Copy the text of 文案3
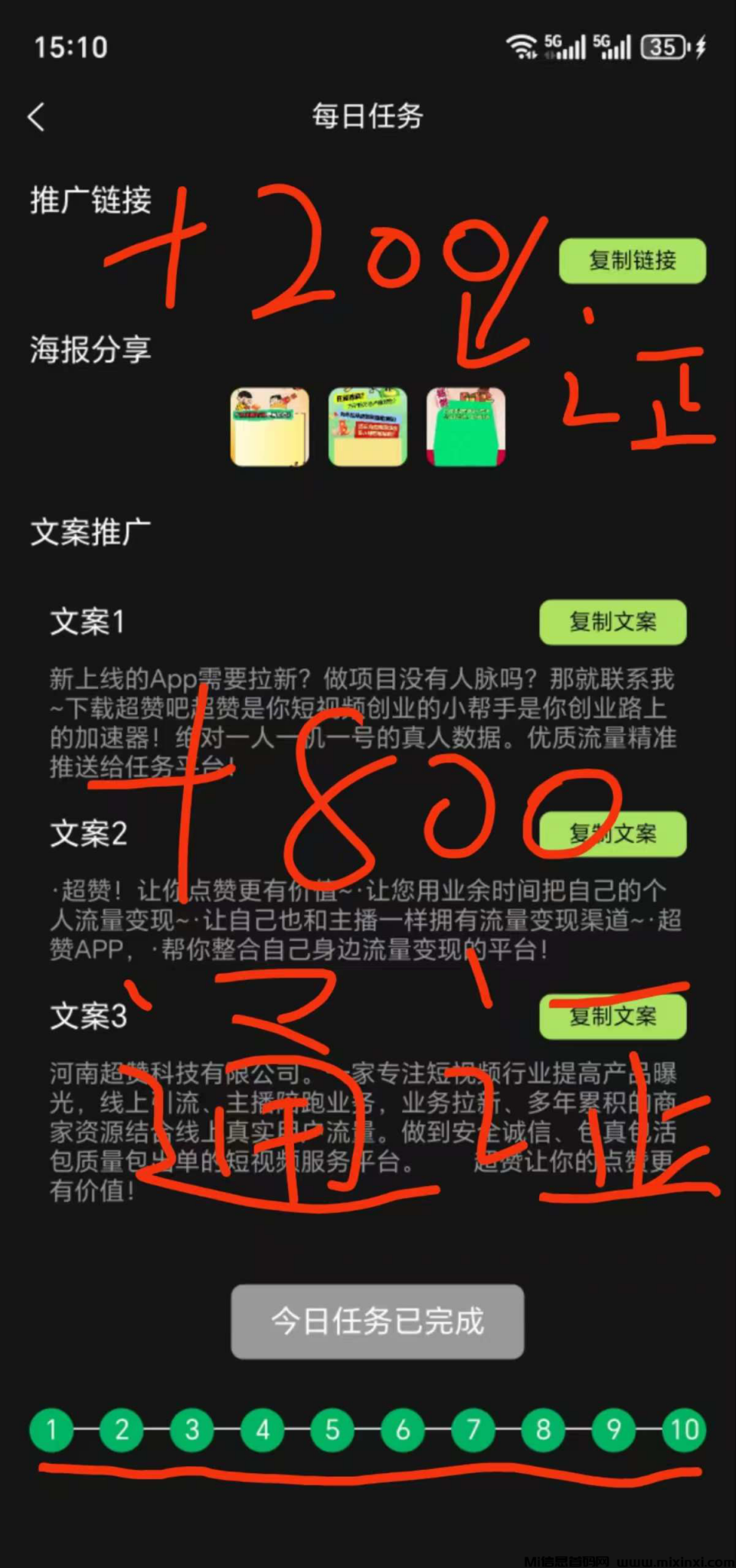 tap(613, 1016)
